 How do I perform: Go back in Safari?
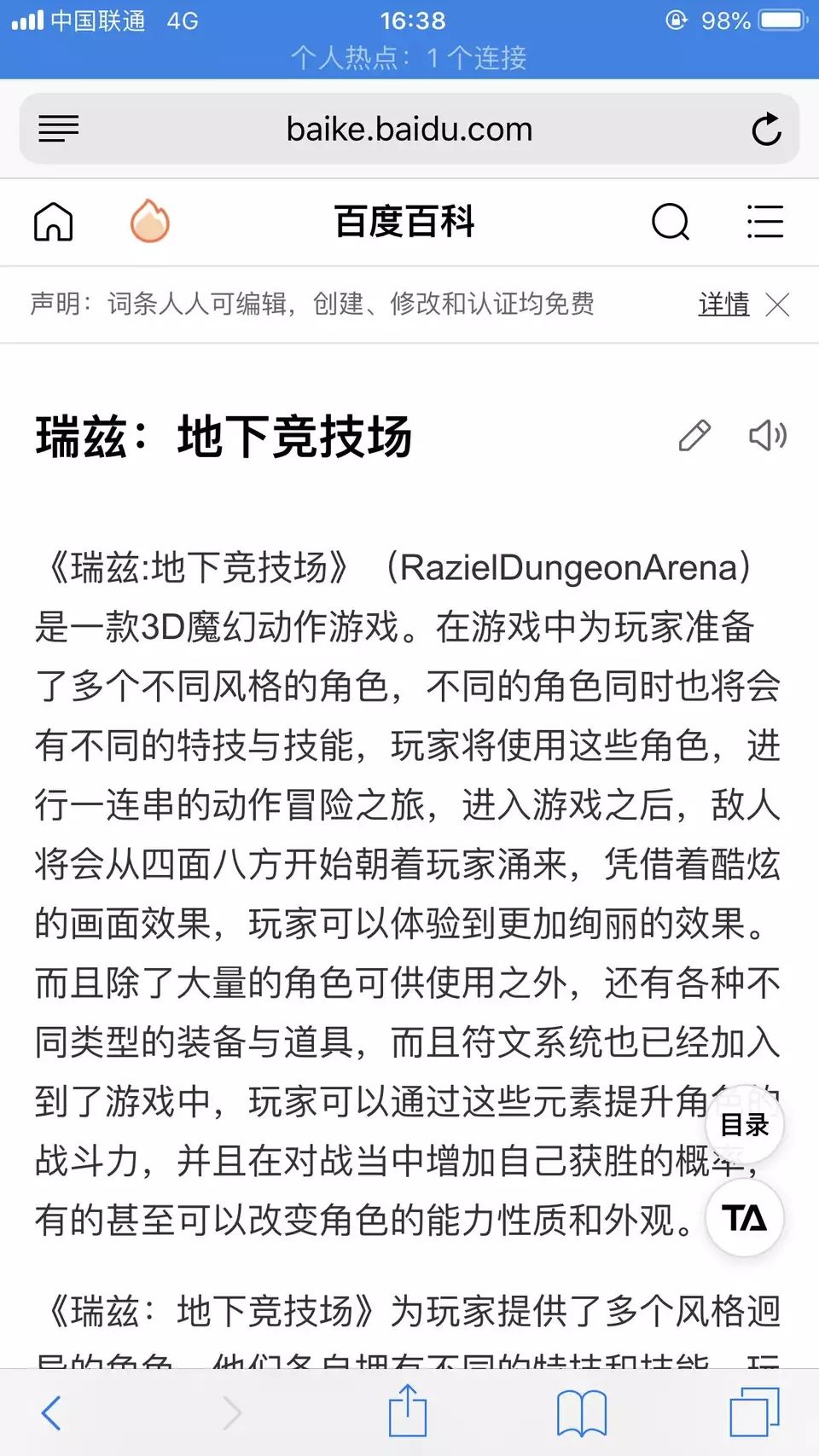(52, 1412)
